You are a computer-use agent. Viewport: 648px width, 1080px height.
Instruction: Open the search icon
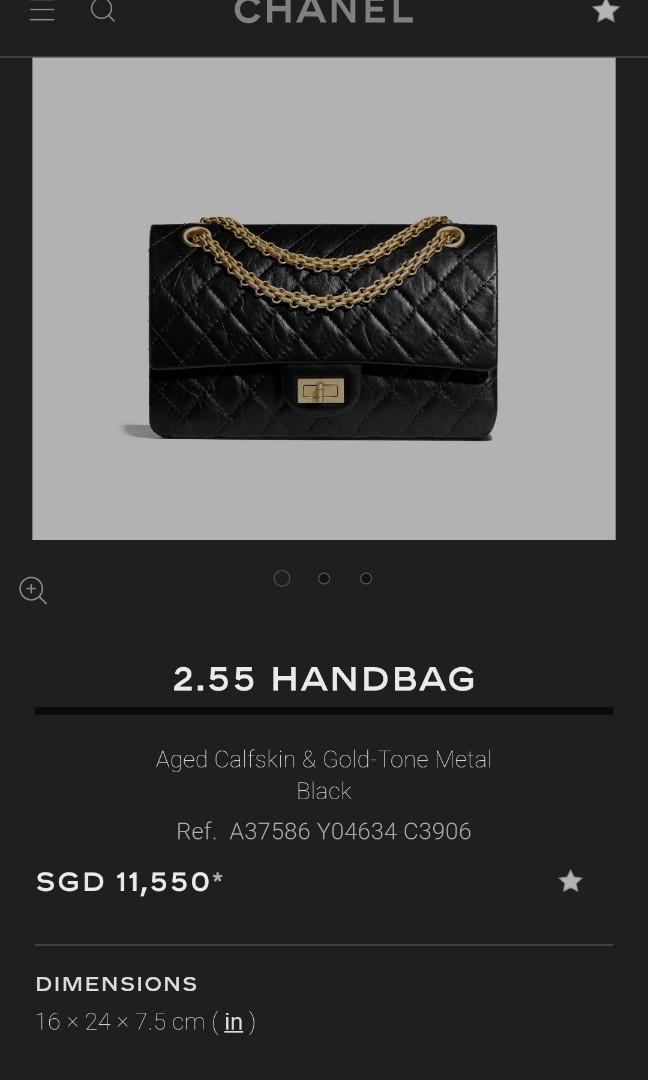pos(103,12)
